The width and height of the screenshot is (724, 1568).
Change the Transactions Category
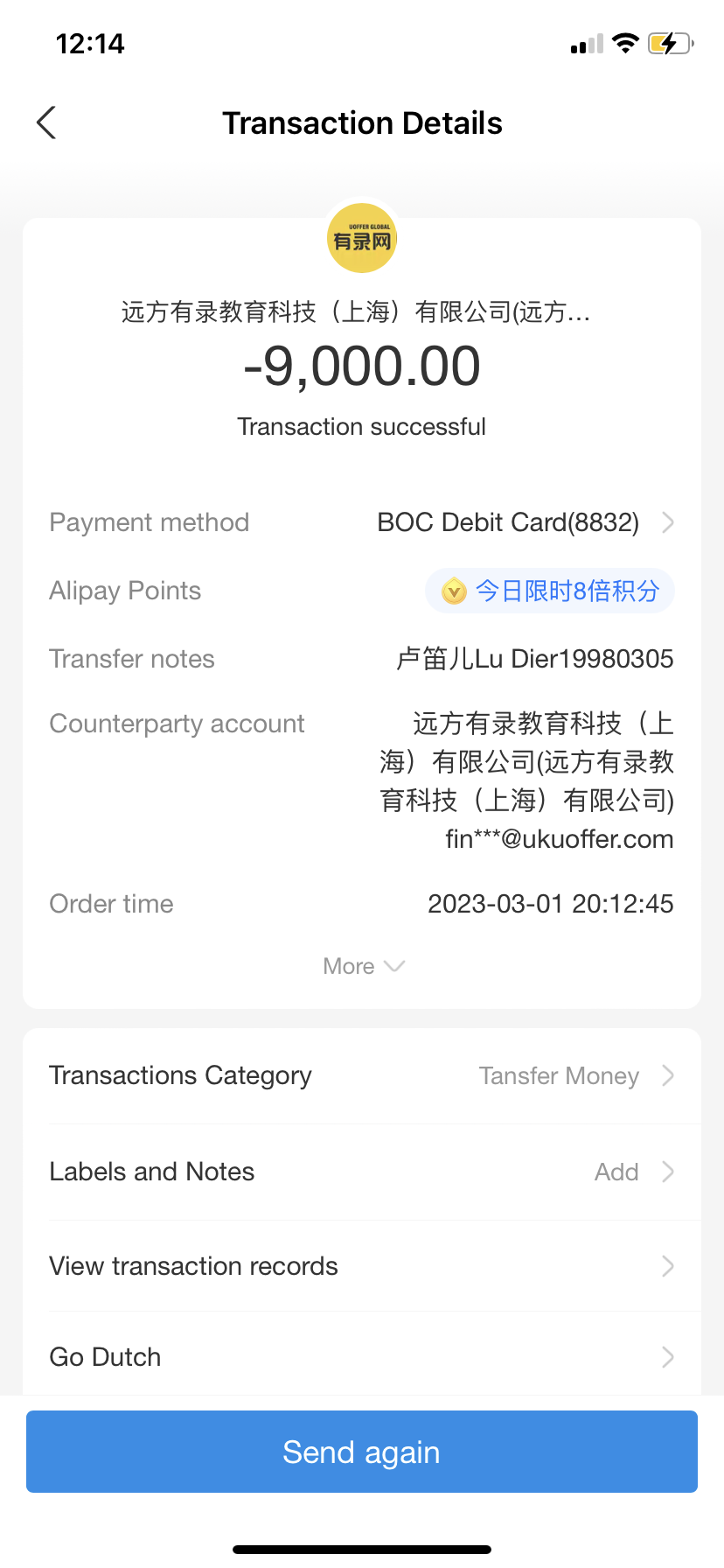coord(362,1075)
